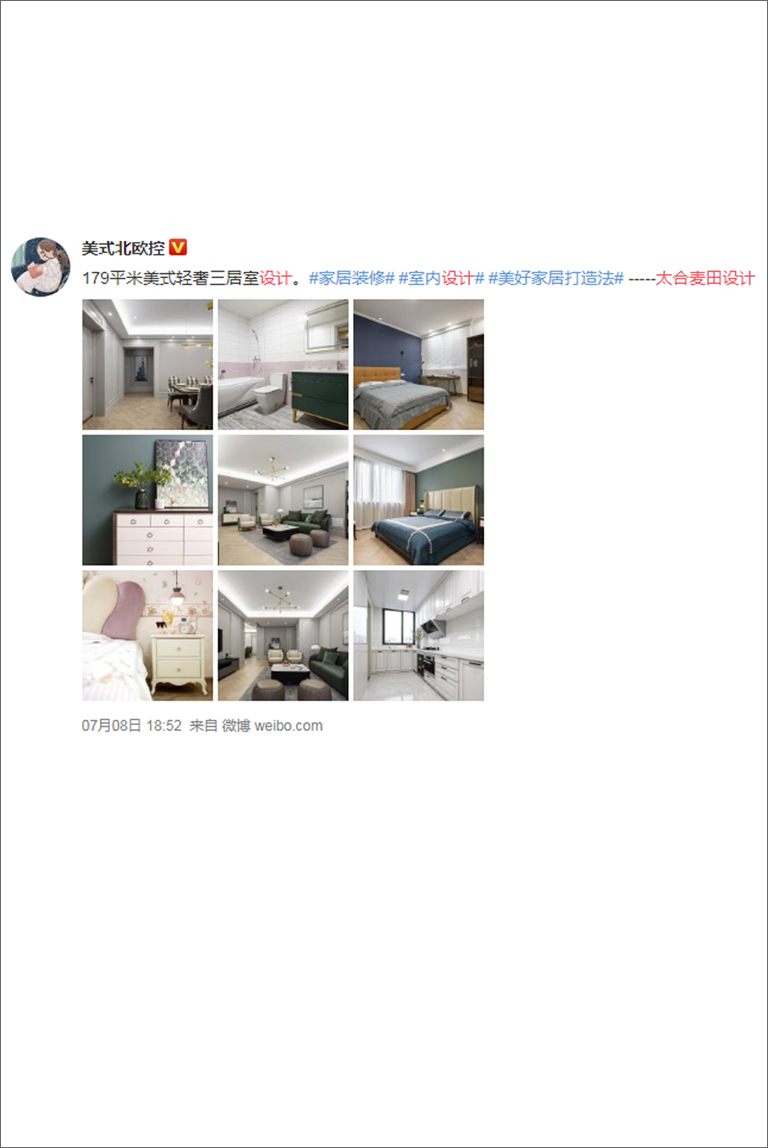Open the 微博 weibo.com source link

(x=272, y=726)
